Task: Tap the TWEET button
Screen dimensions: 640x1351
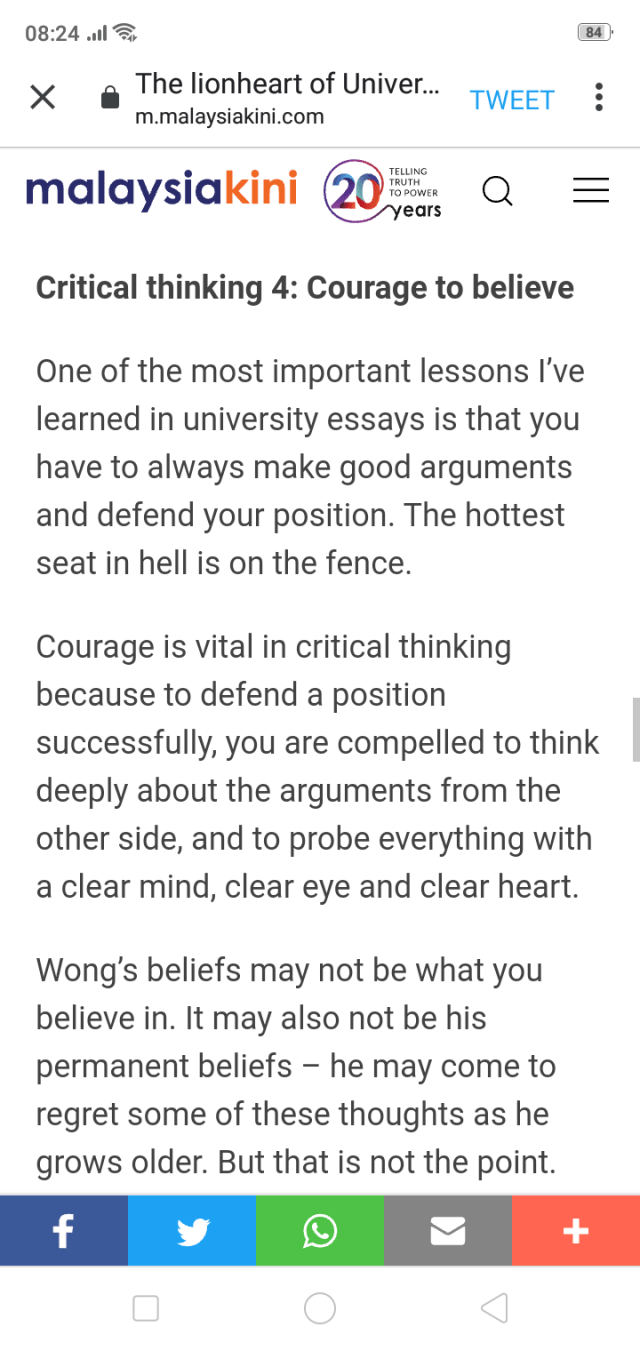Action: 512,100
